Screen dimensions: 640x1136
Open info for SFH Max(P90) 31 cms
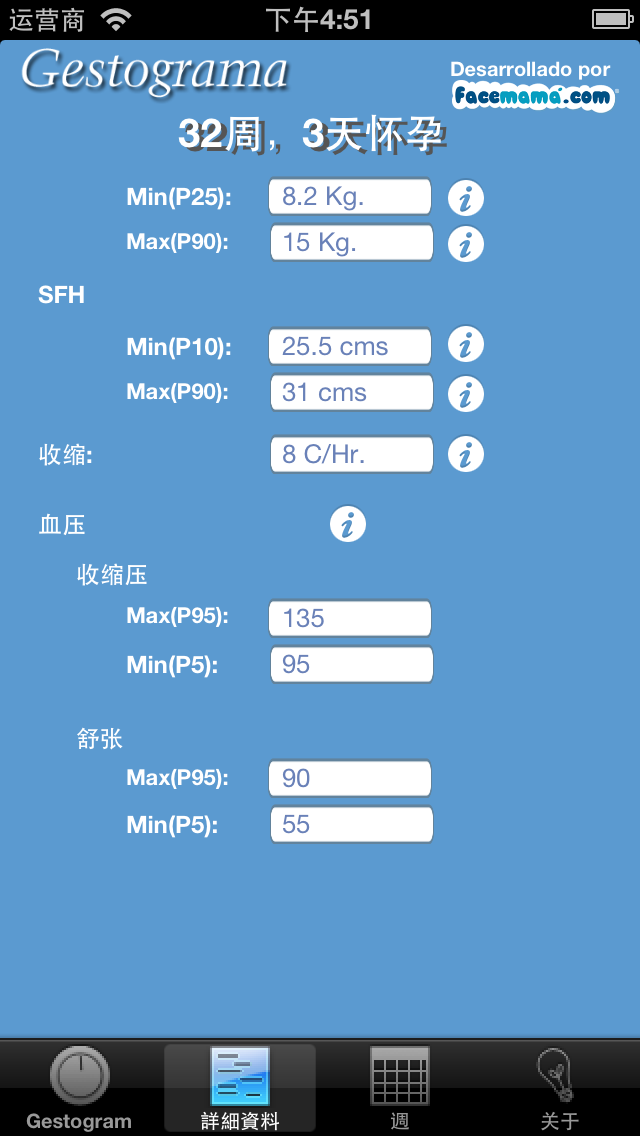point(465,393)
